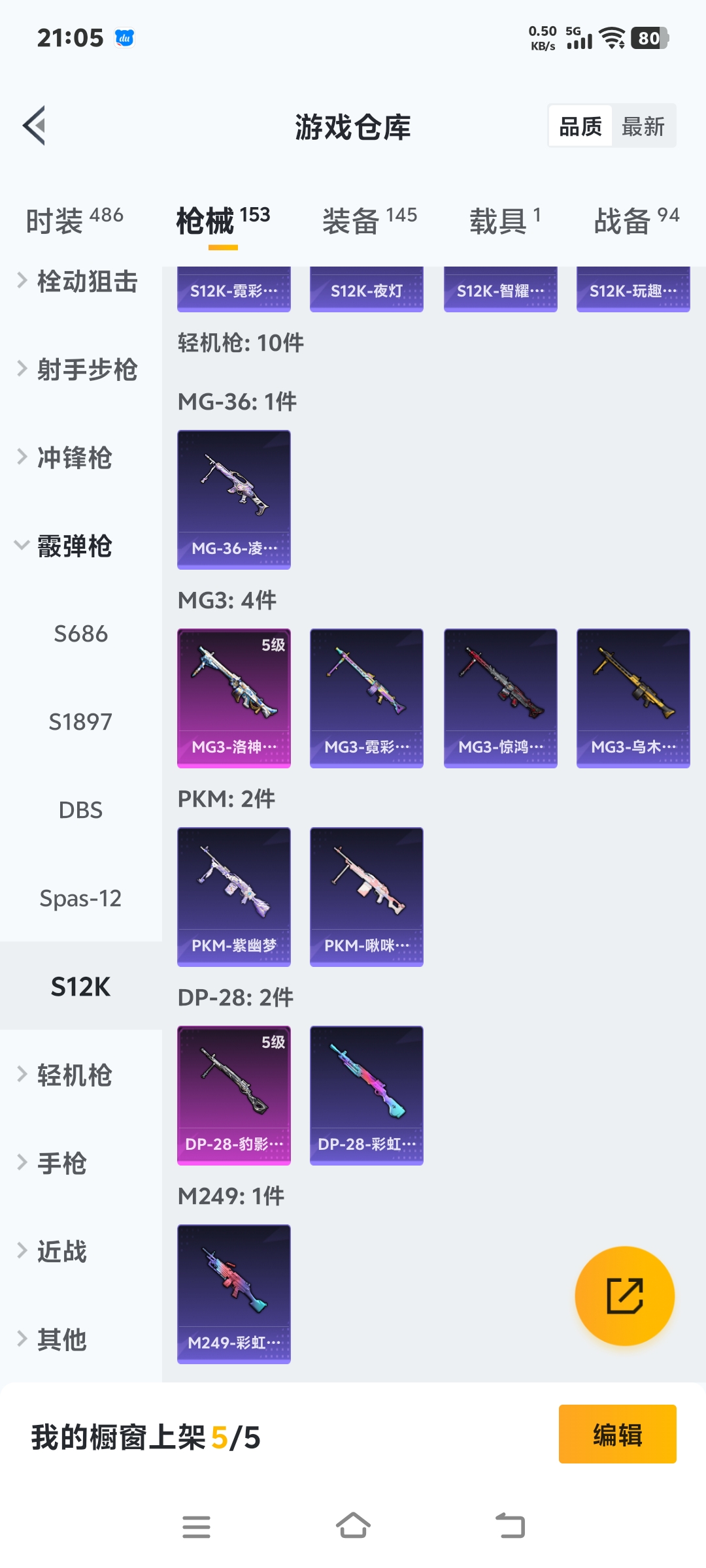Open the DP-28-彩虹 skin
Viewport: 706px width, 1568px height.
[367, 1095]
